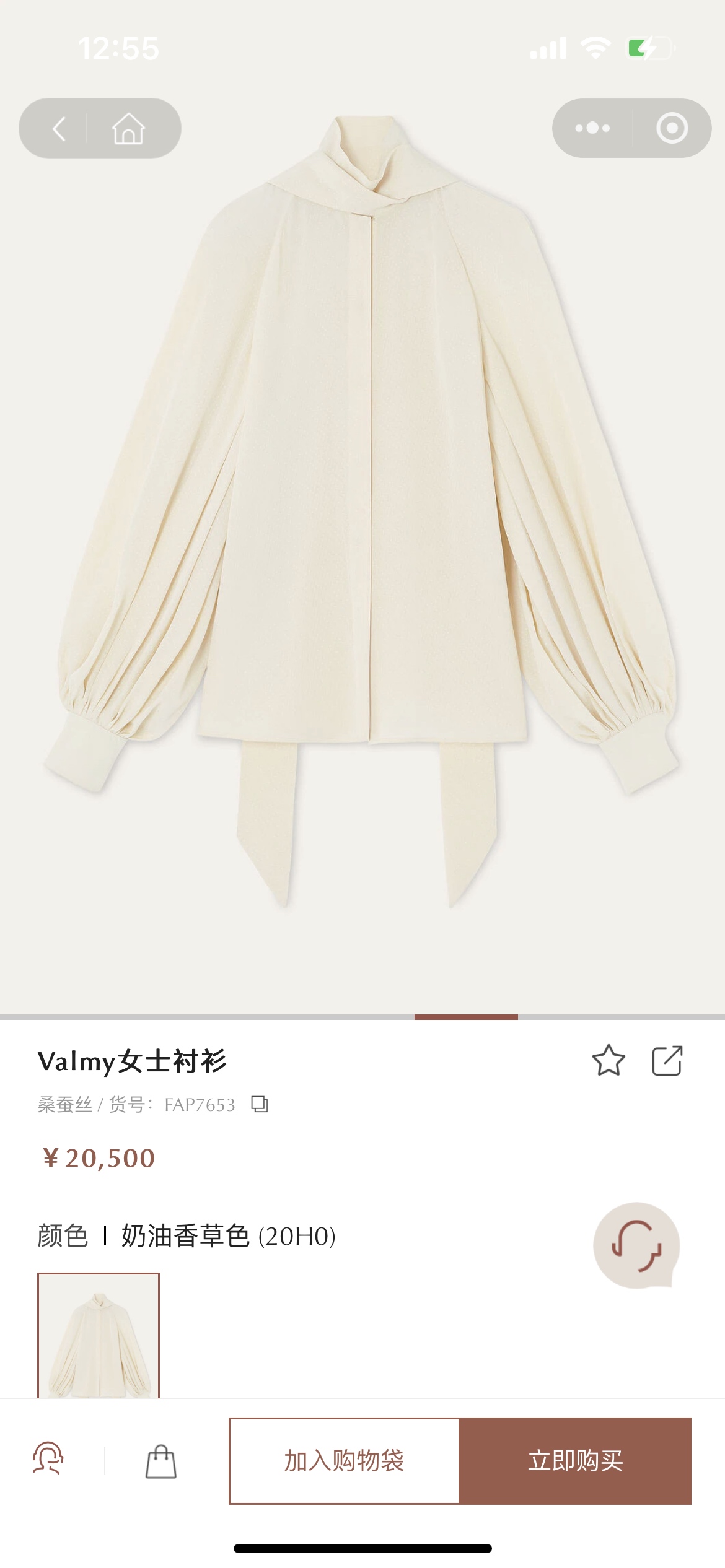Copy the product number FAP7653
Image resolution: width=725 pixels, height=1568 pixels.
tap(260, 1104)
